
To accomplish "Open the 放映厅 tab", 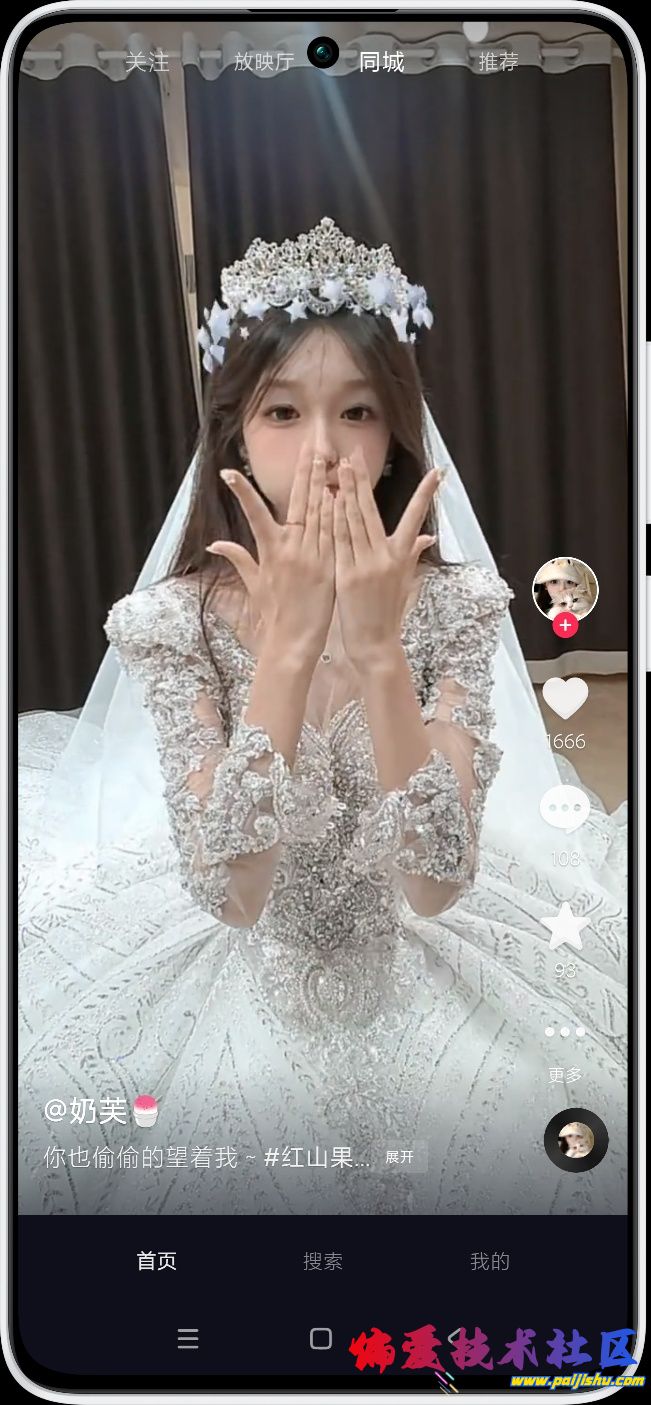I will pyautogui.click(x=264, y=62).
